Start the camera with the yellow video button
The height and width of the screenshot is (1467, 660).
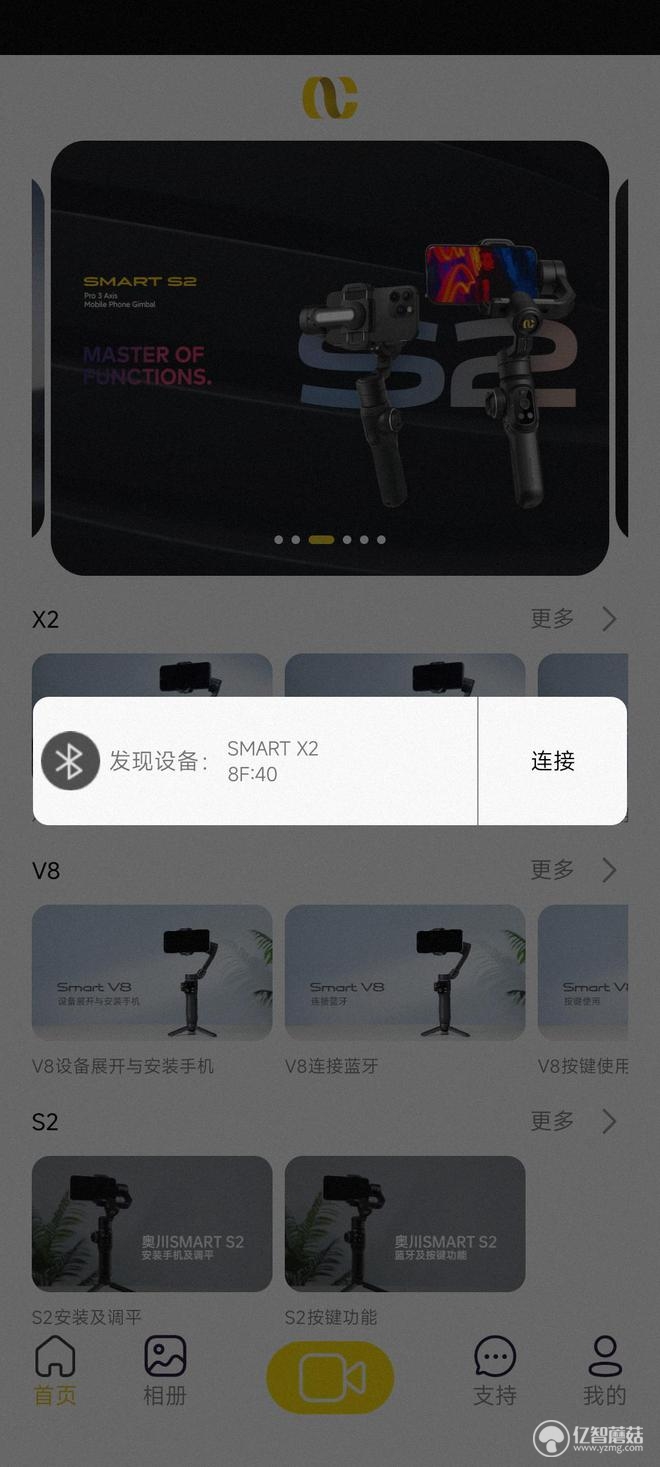tap(330, 1378)
